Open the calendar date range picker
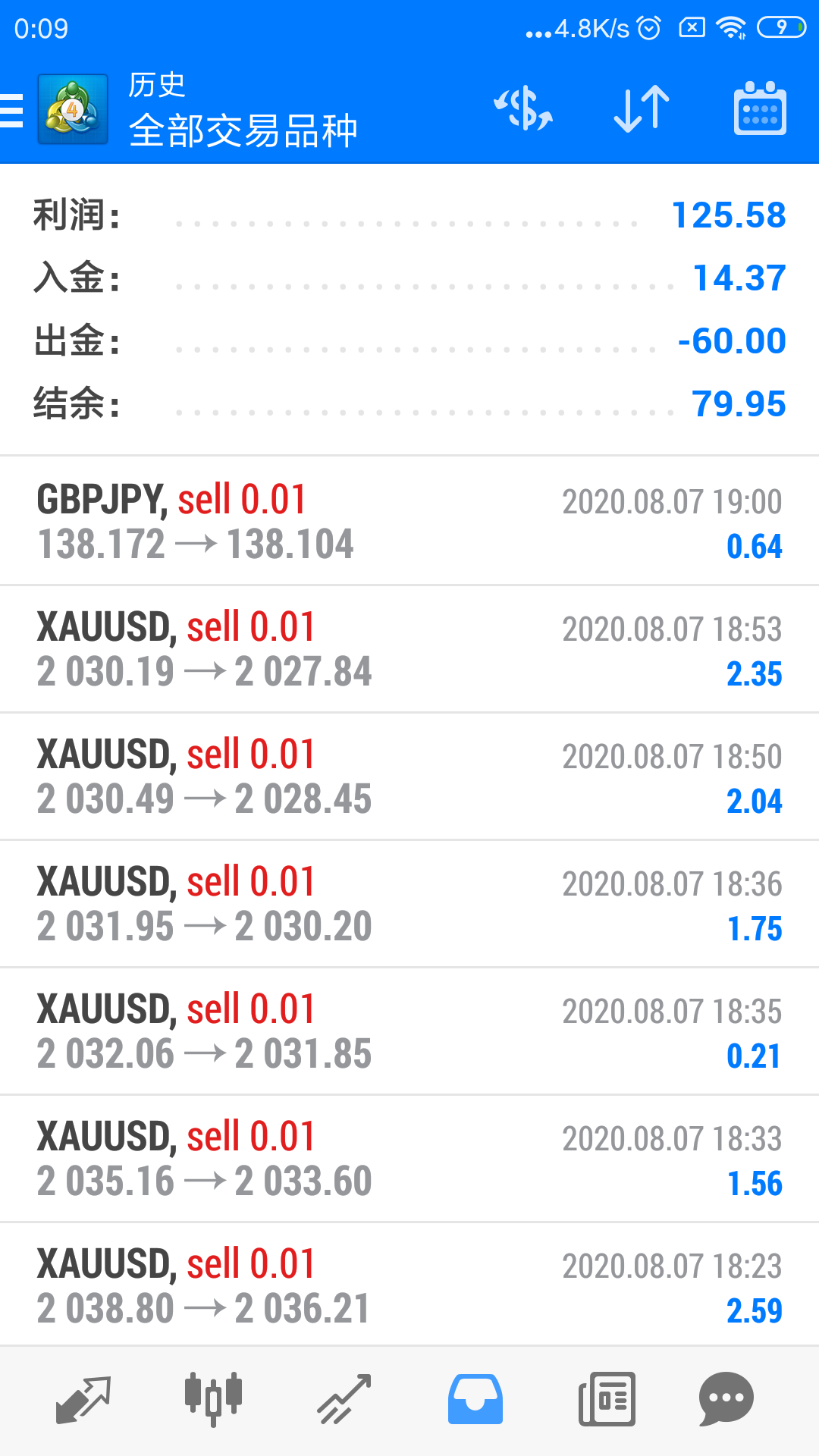Image resolution: width=819 pixels, height=1456 pixels. [x=760, y=108]
